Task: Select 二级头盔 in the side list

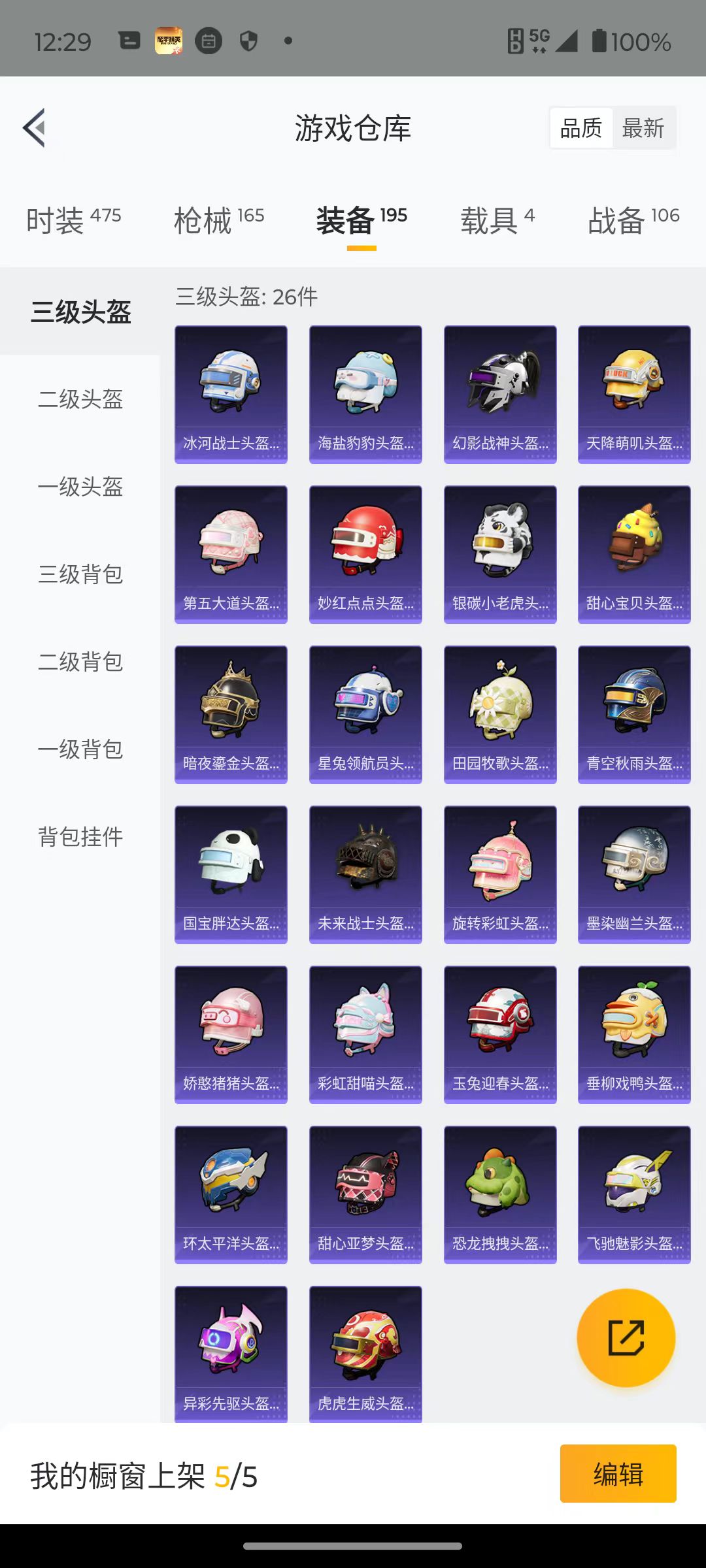Action: 80,399
